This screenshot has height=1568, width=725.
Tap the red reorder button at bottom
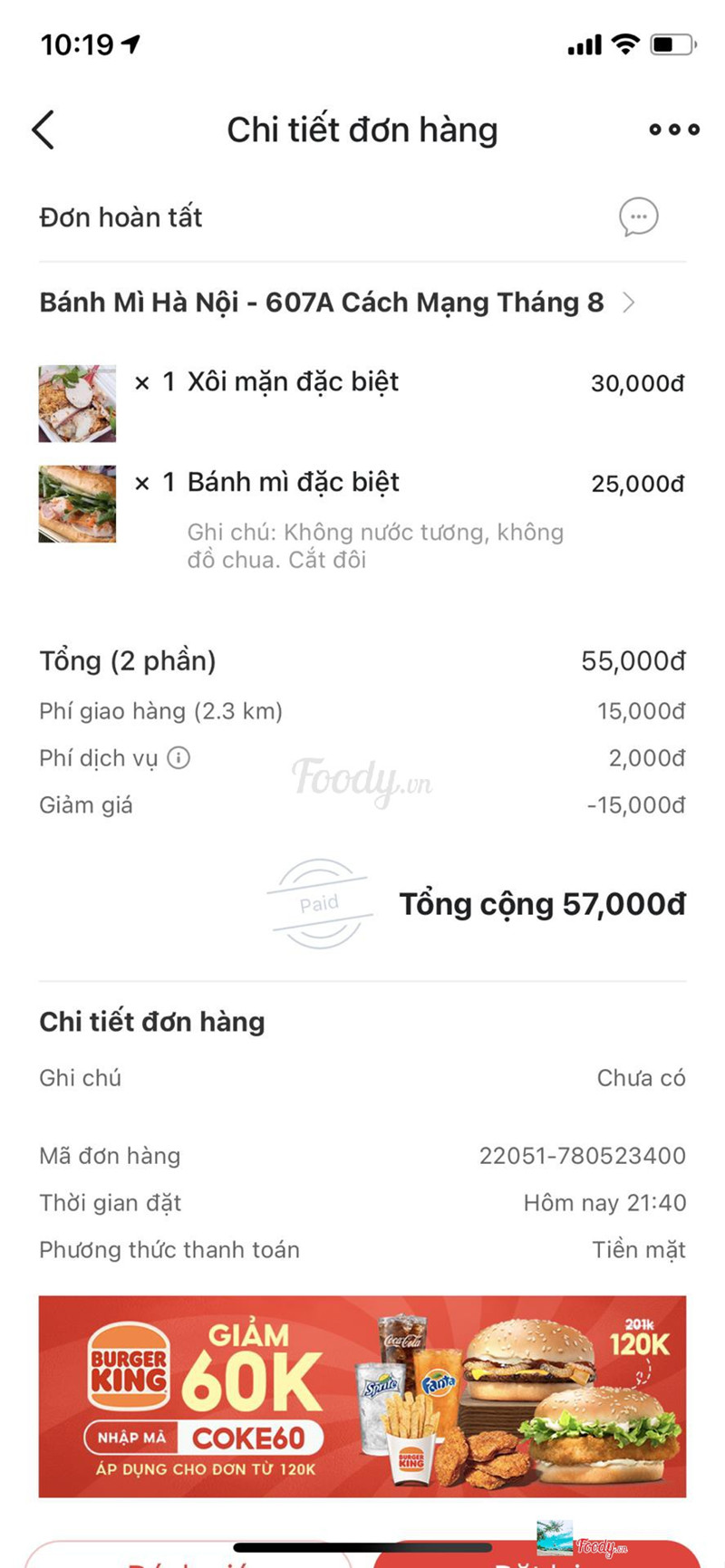[x=536, y=1554]
